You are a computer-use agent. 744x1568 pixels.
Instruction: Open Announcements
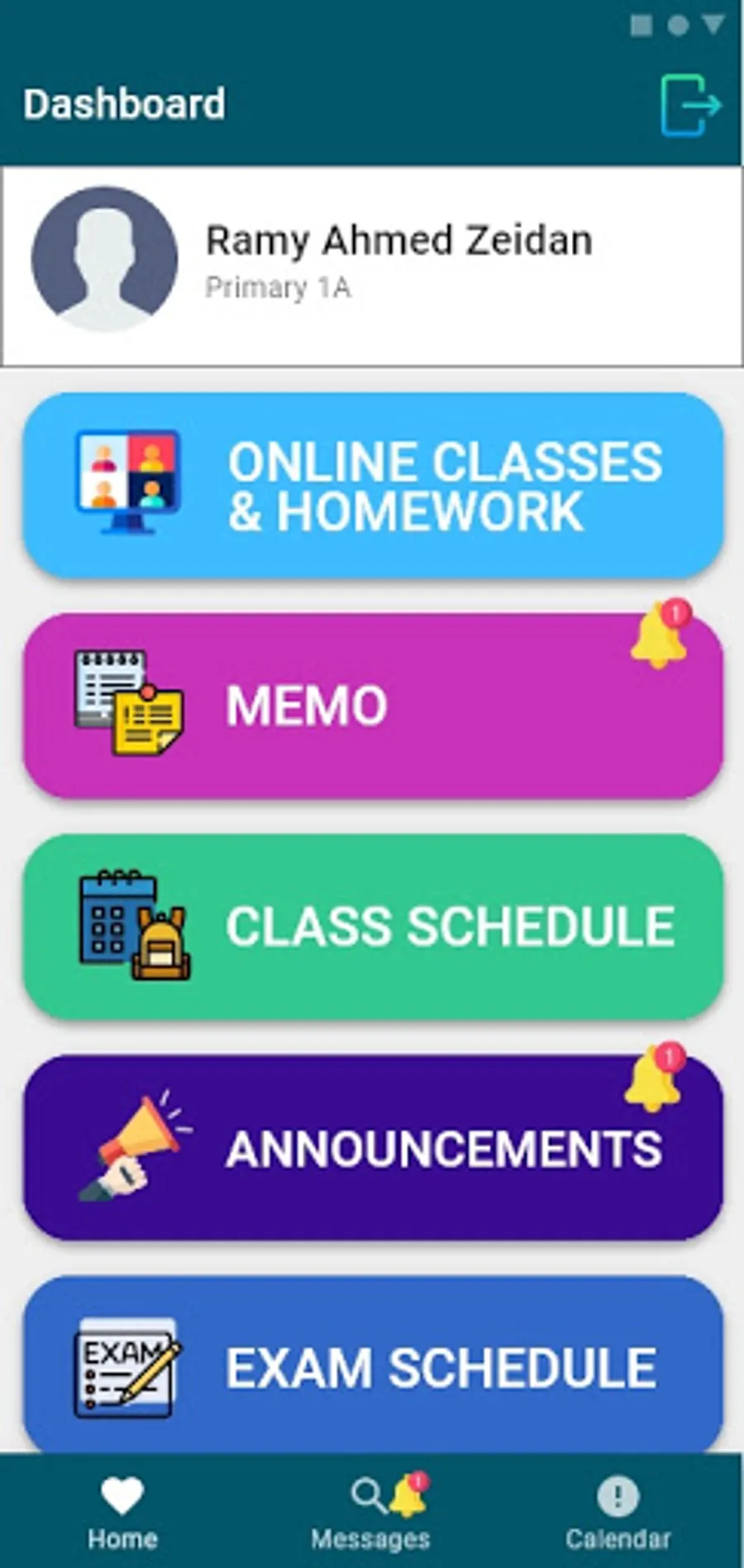coord(373,1147)
